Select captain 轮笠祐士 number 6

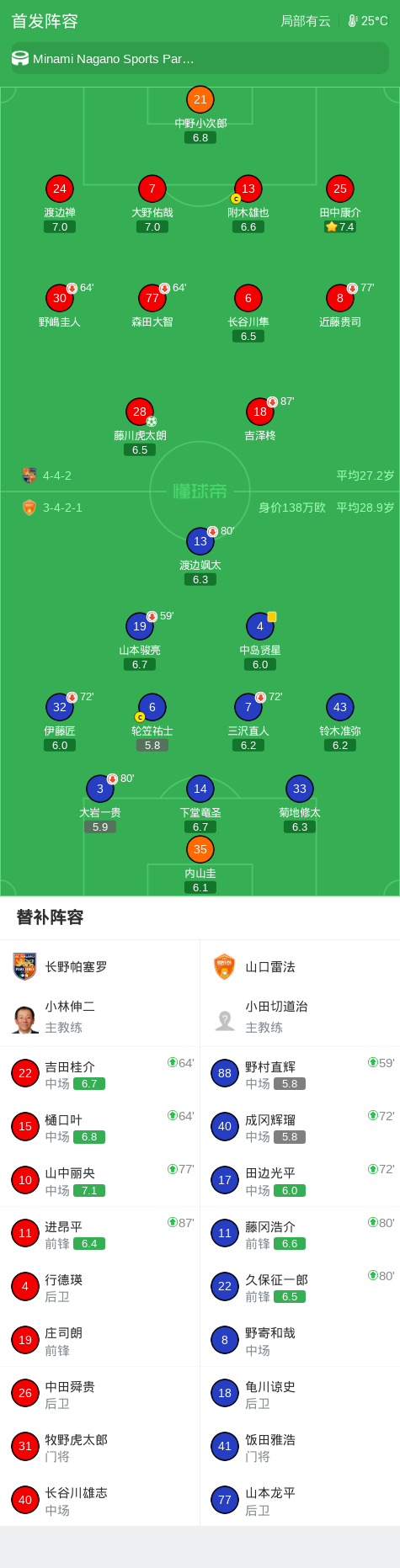click(x=152, y=722)
